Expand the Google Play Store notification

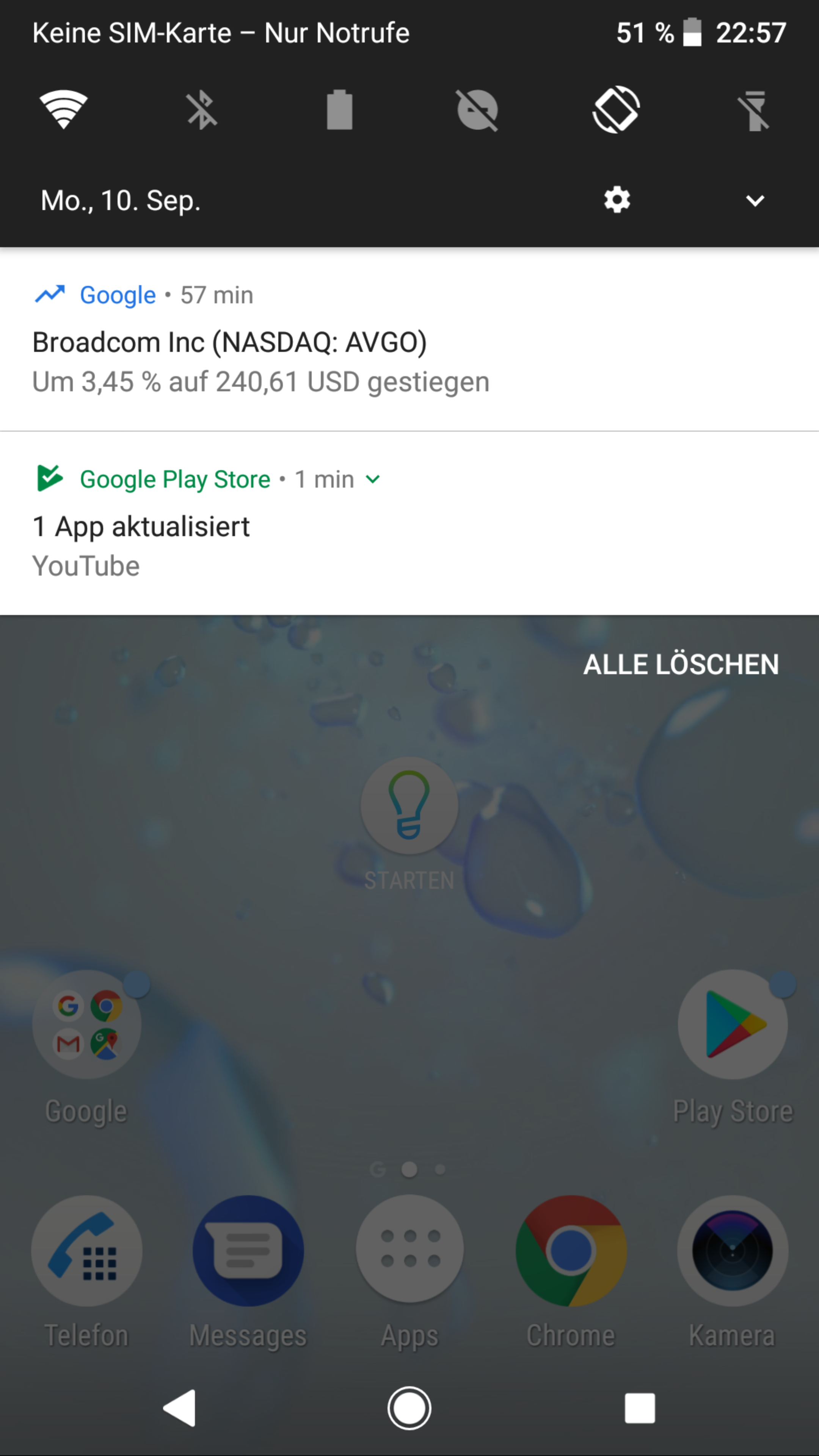(x=373, y=479)
